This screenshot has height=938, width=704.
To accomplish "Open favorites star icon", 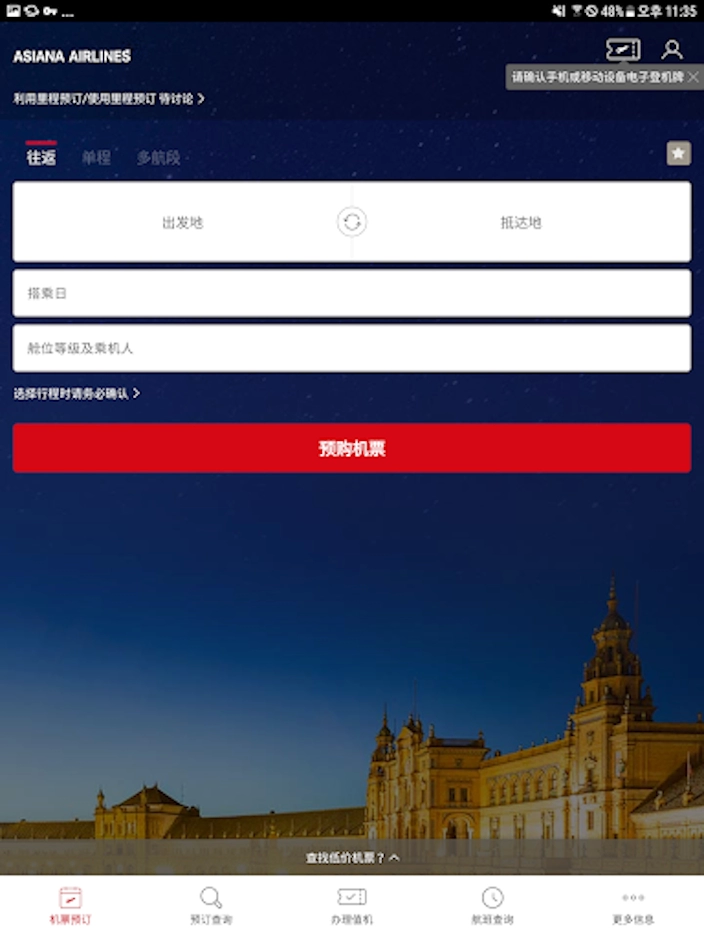I will [678, 153].
